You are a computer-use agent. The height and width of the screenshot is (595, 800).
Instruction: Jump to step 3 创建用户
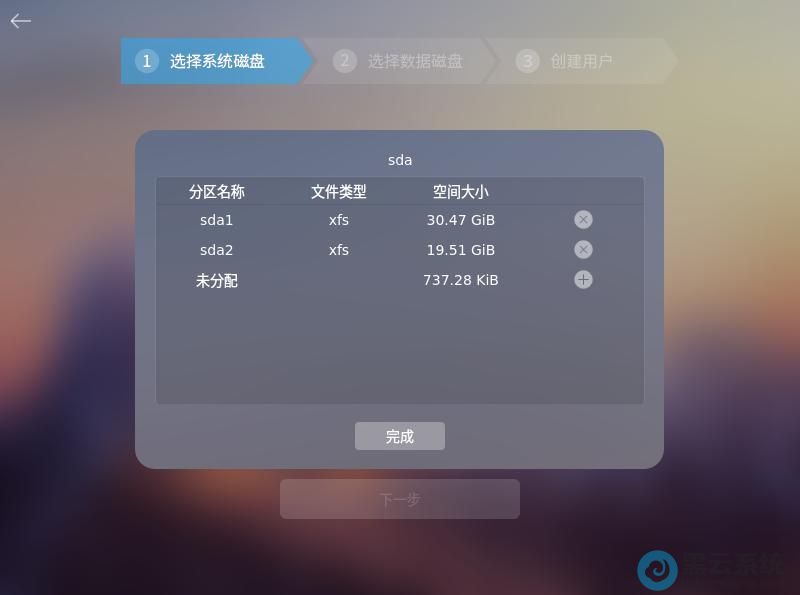[580, 61]
